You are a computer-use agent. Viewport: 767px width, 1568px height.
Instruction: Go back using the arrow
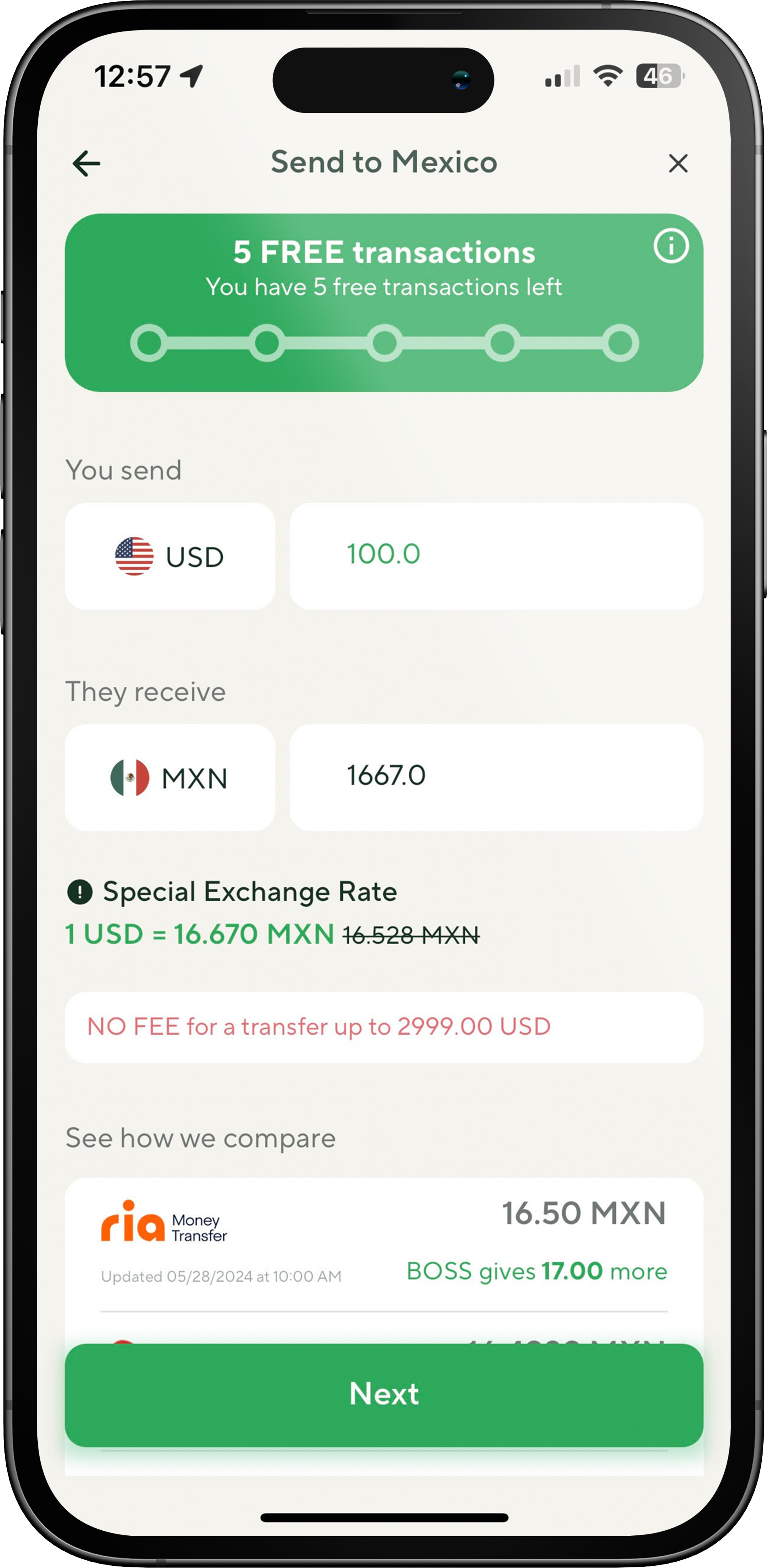86,163
